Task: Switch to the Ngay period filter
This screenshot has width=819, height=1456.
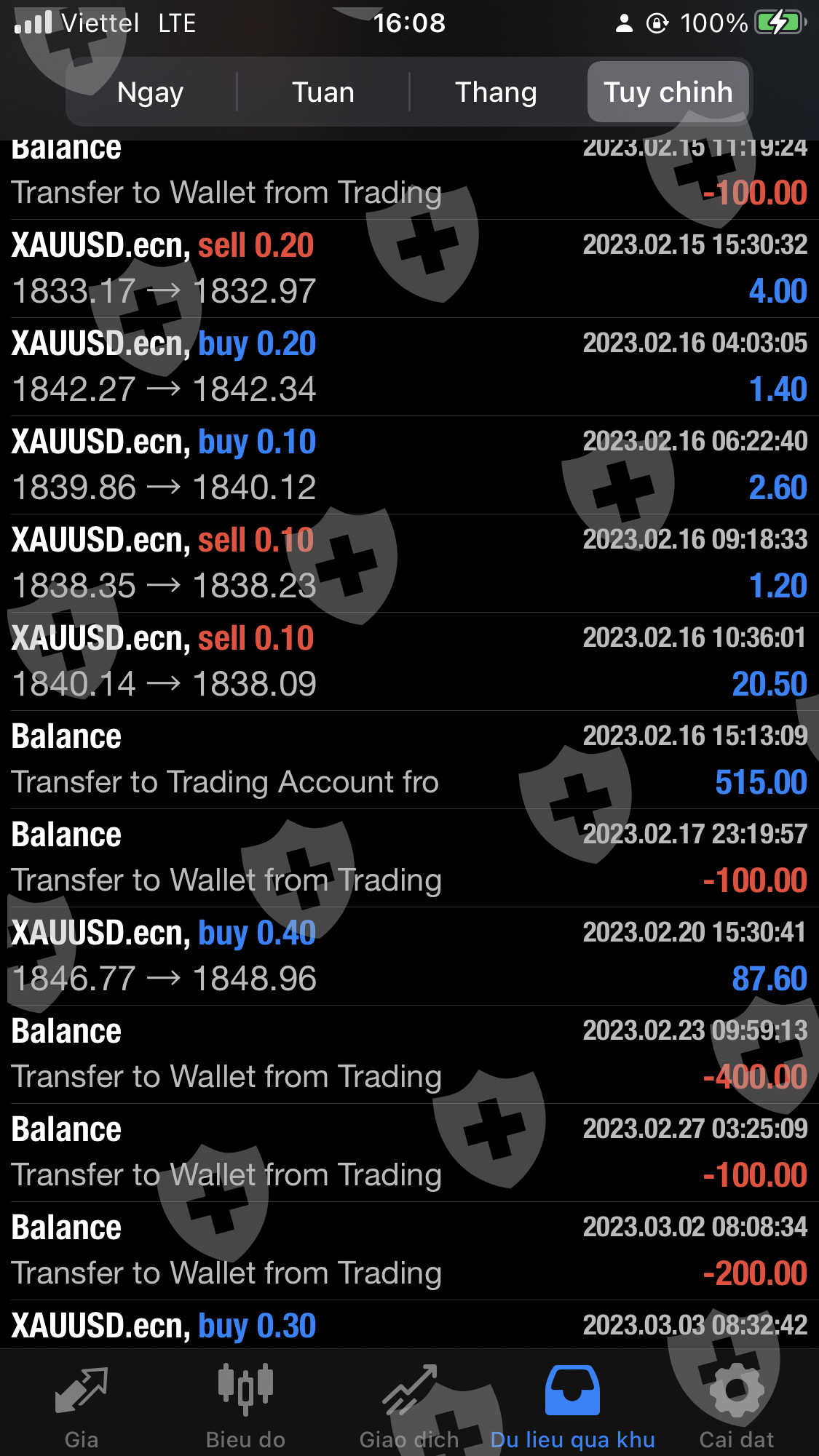Action: 150,92
